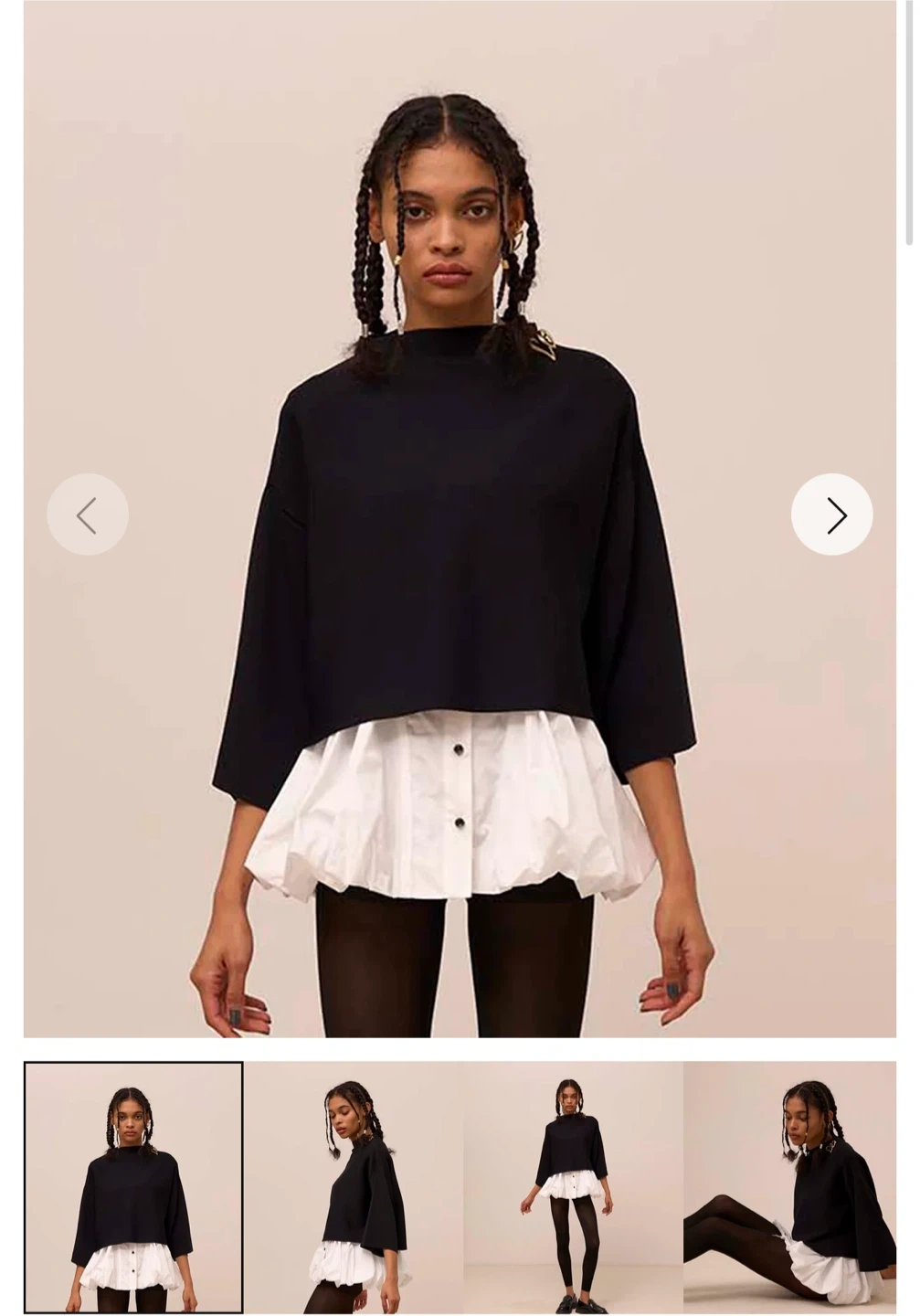This screenshot has width=920, height=1316.
Task: Show the seated pose thumbnail
Action: (x=789, y=1186)
